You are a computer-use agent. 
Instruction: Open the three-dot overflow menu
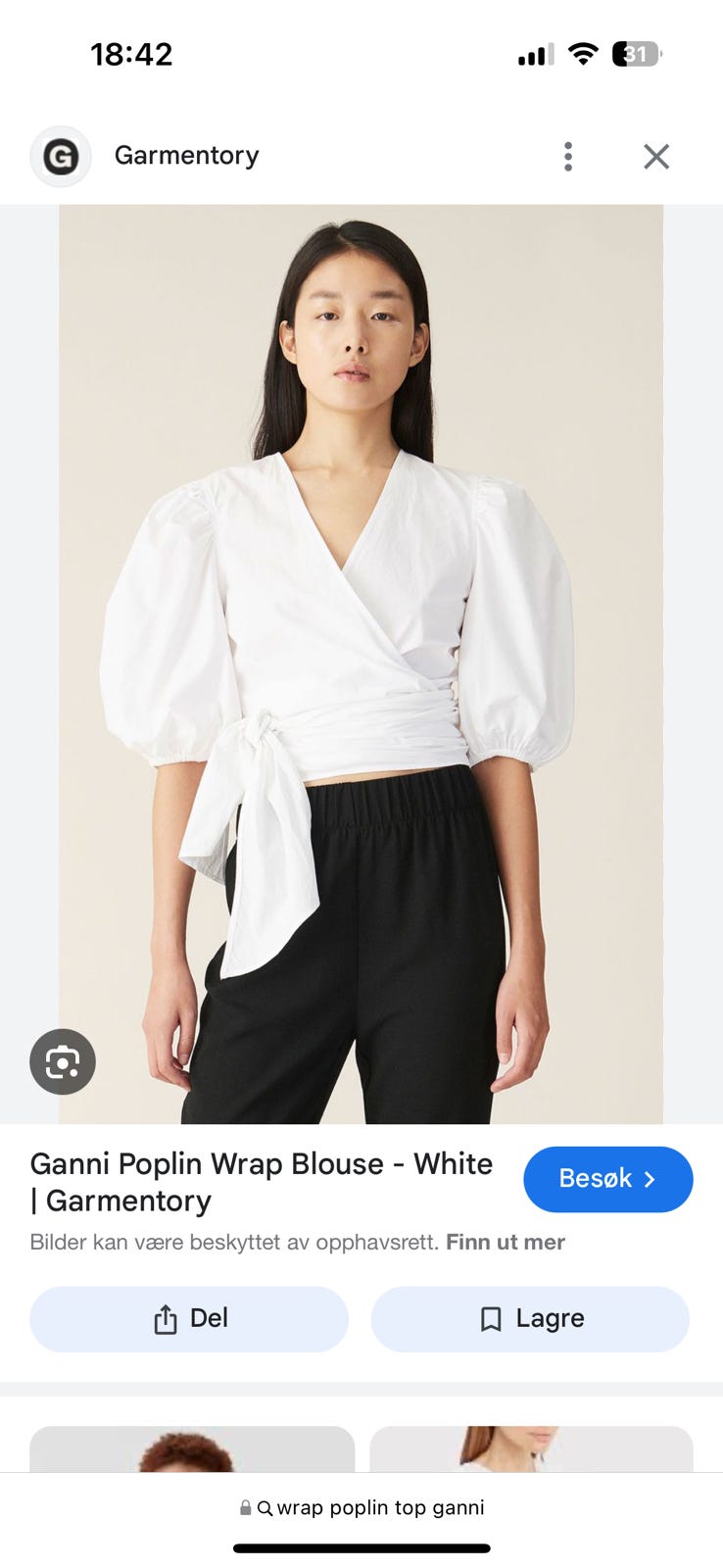[568, 157]
